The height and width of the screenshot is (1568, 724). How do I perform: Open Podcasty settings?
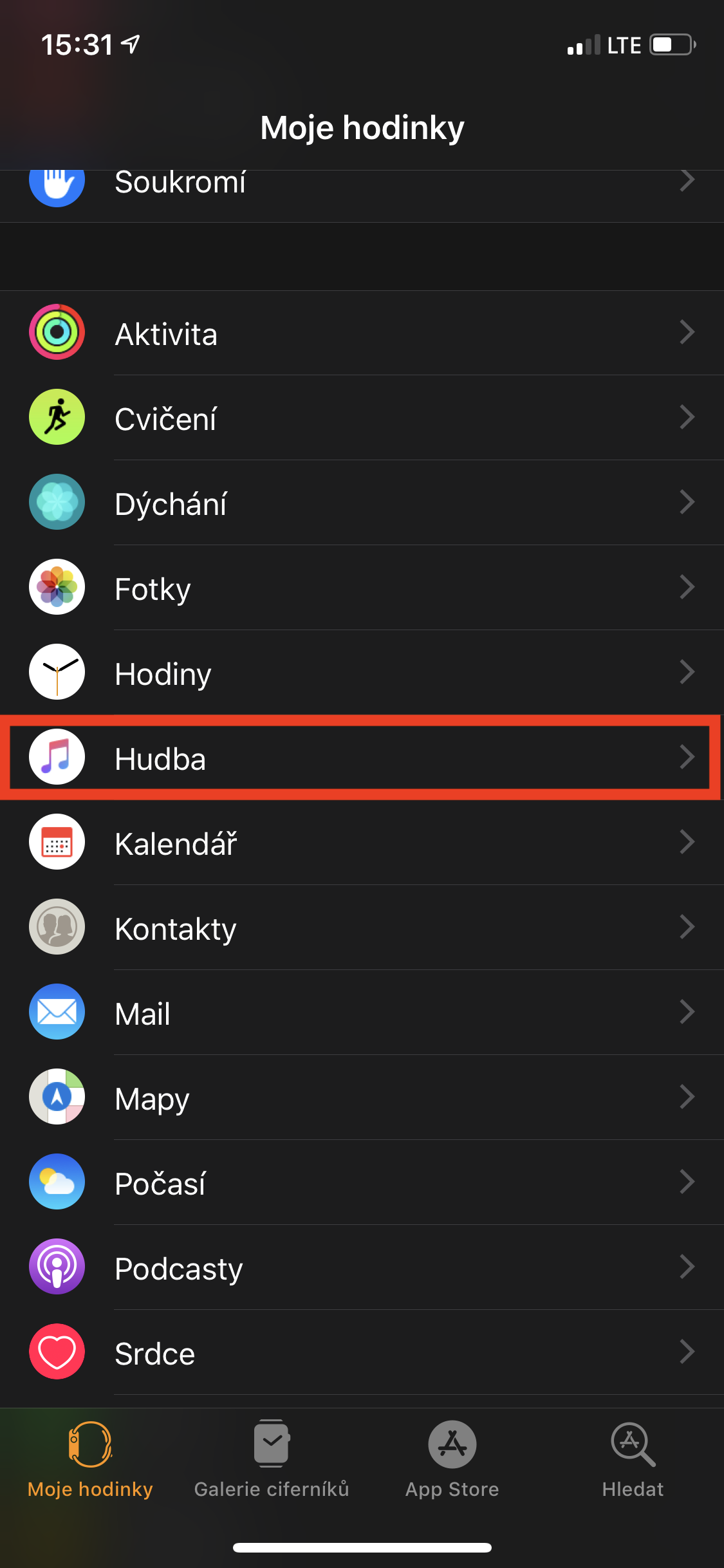point(360,1268)
